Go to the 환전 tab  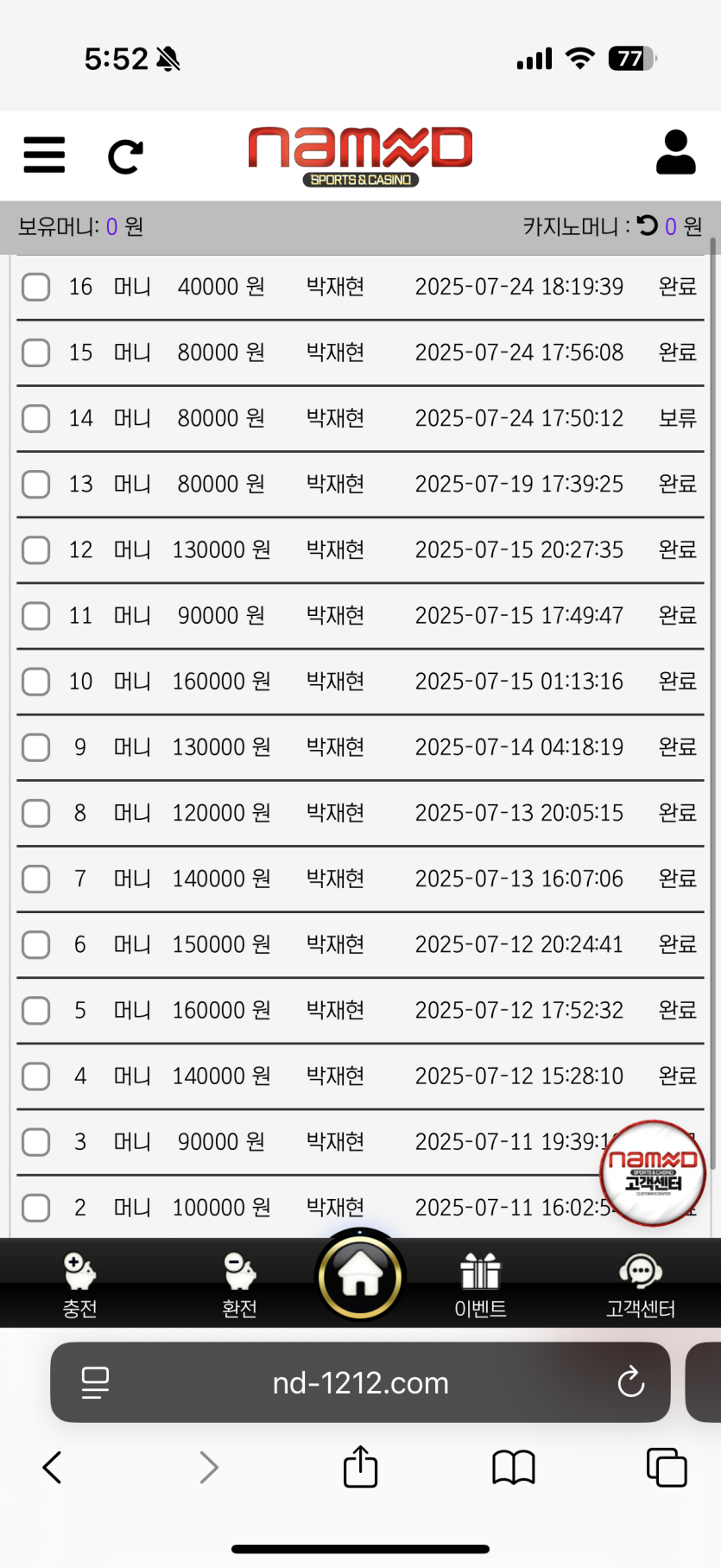pos(239,1286)
